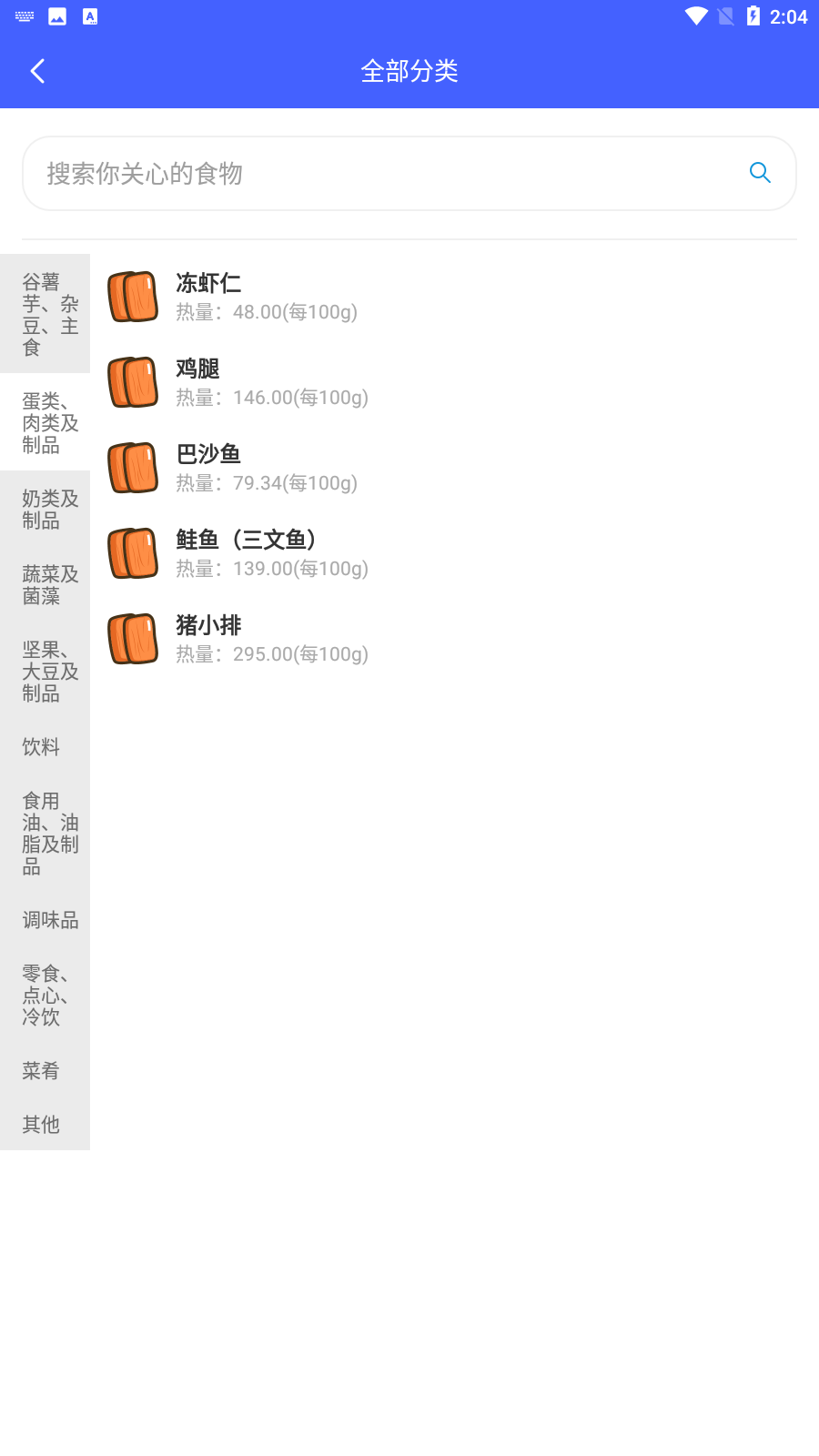Image resolution: width=819 pixels, height=1456 pixels.
Task: Tap the back arrow icon
Action: click(37, 70)
